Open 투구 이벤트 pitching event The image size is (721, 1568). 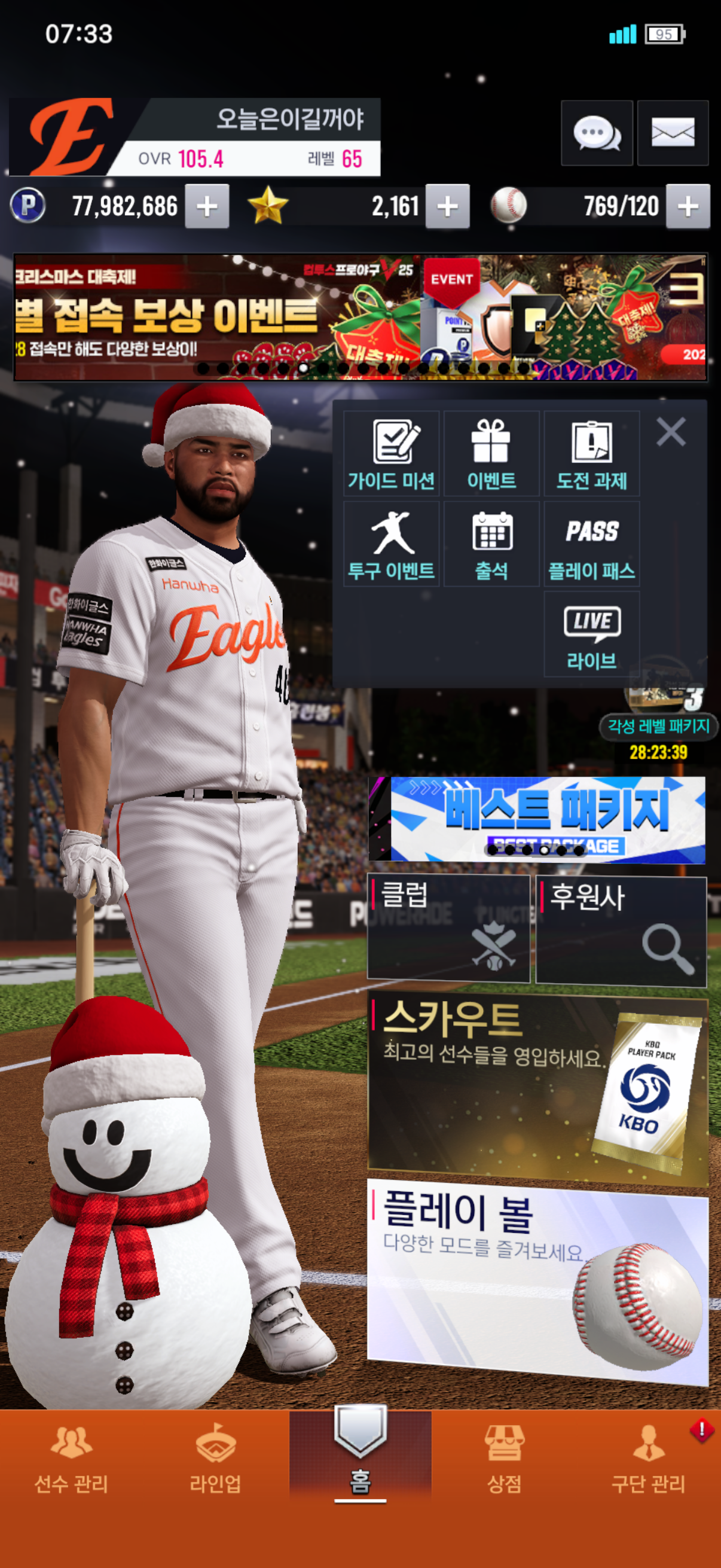[x=391, y=544]
